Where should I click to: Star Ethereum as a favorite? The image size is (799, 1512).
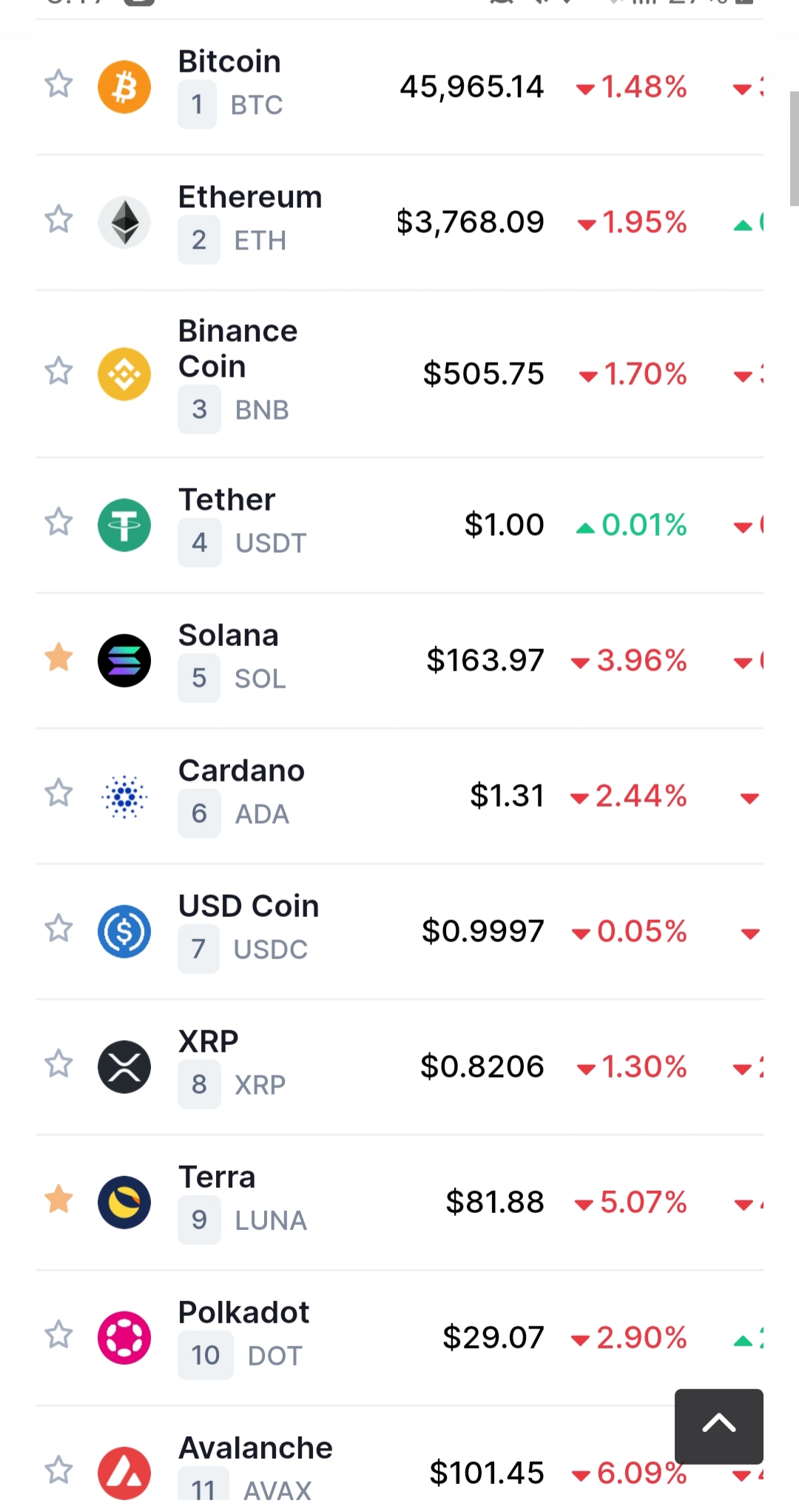[x=58, y=220]
